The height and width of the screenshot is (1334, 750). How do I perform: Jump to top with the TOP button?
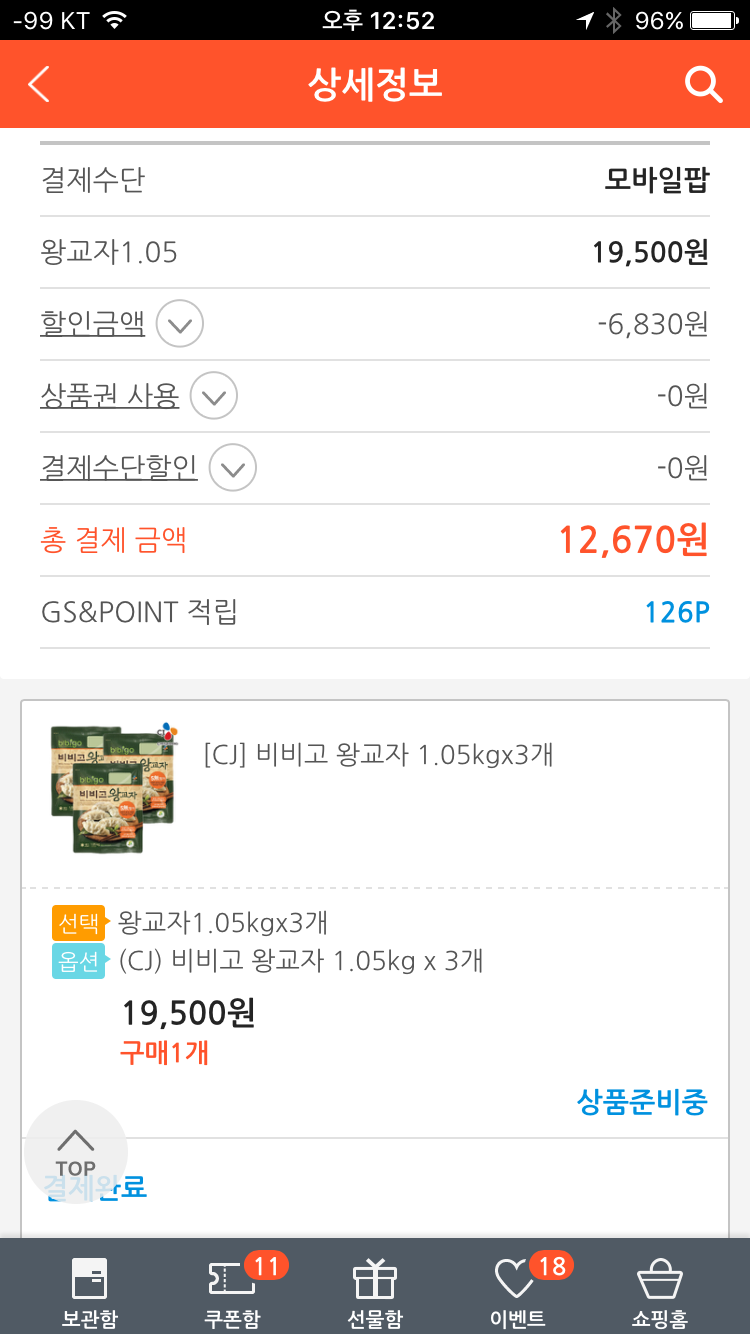[76, 1153]
